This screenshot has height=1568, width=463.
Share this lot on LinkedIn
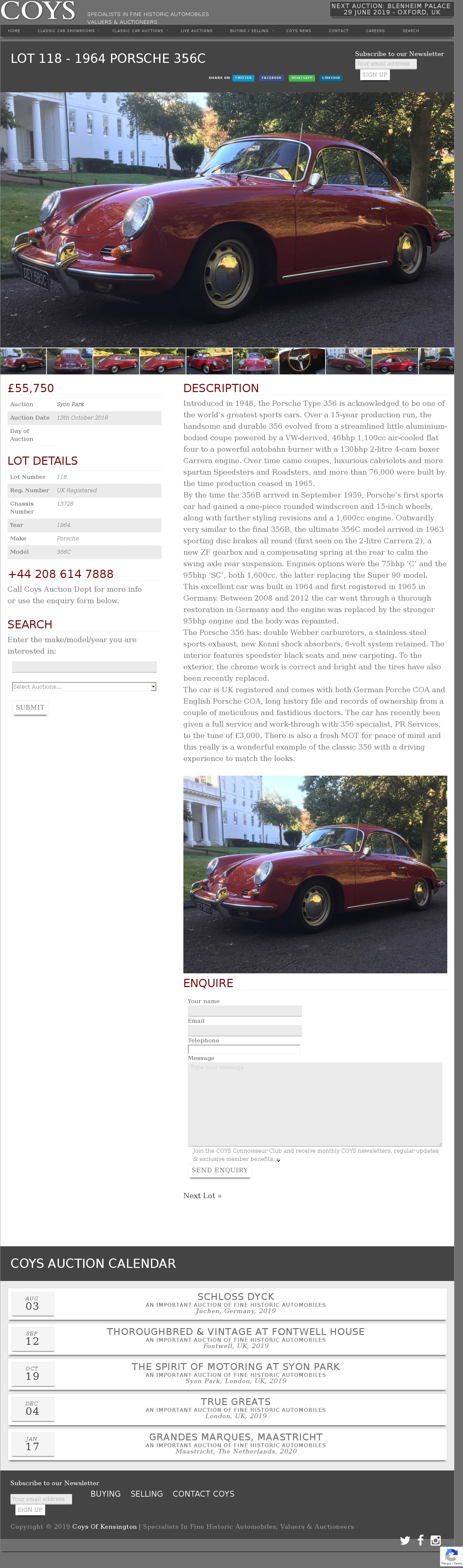point(331,78)
